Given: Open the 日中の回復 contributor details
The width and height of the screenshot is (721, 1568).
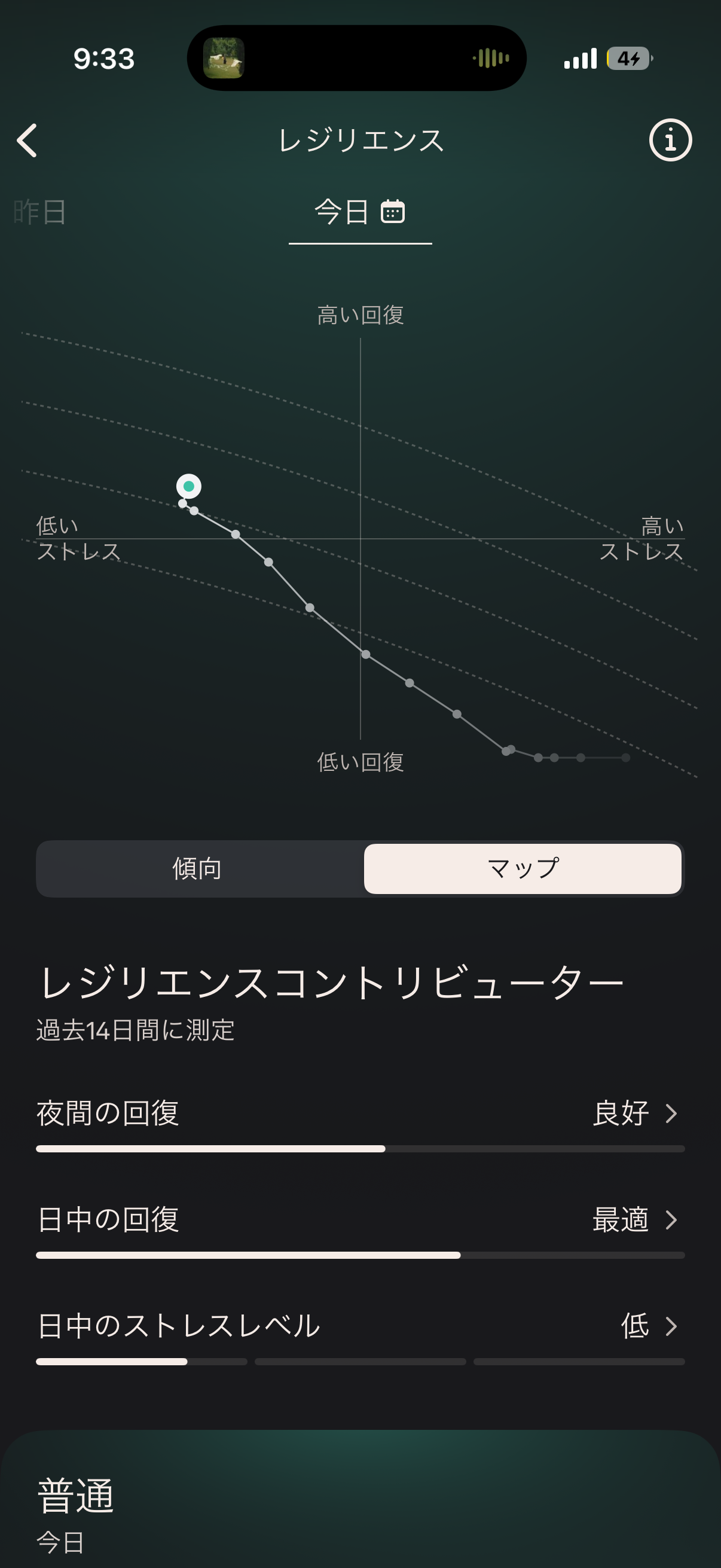Looking at the screenshot, I should pos(360,1220).
